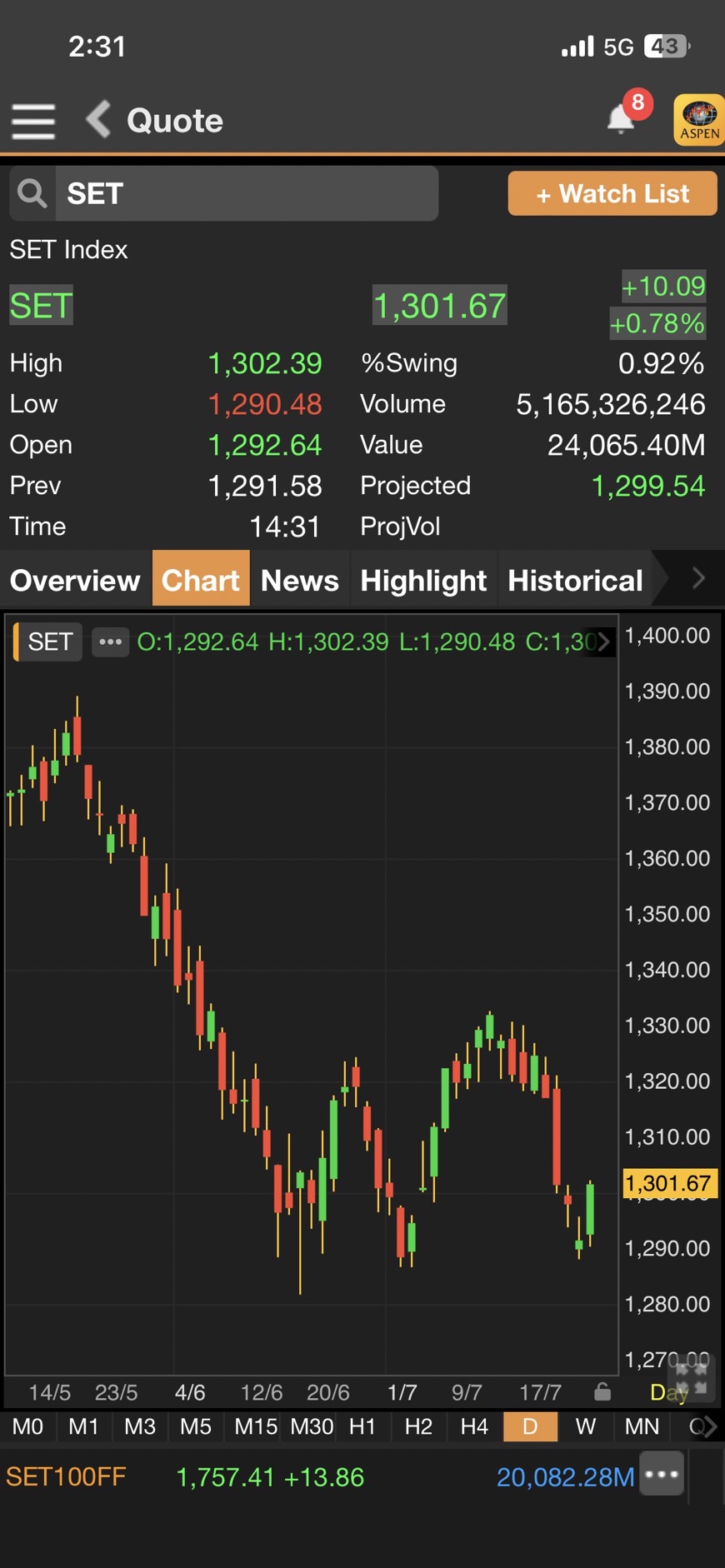Screen dimensions: 725x1568
Task: Go back from Quote
Action: coord(98,120)
